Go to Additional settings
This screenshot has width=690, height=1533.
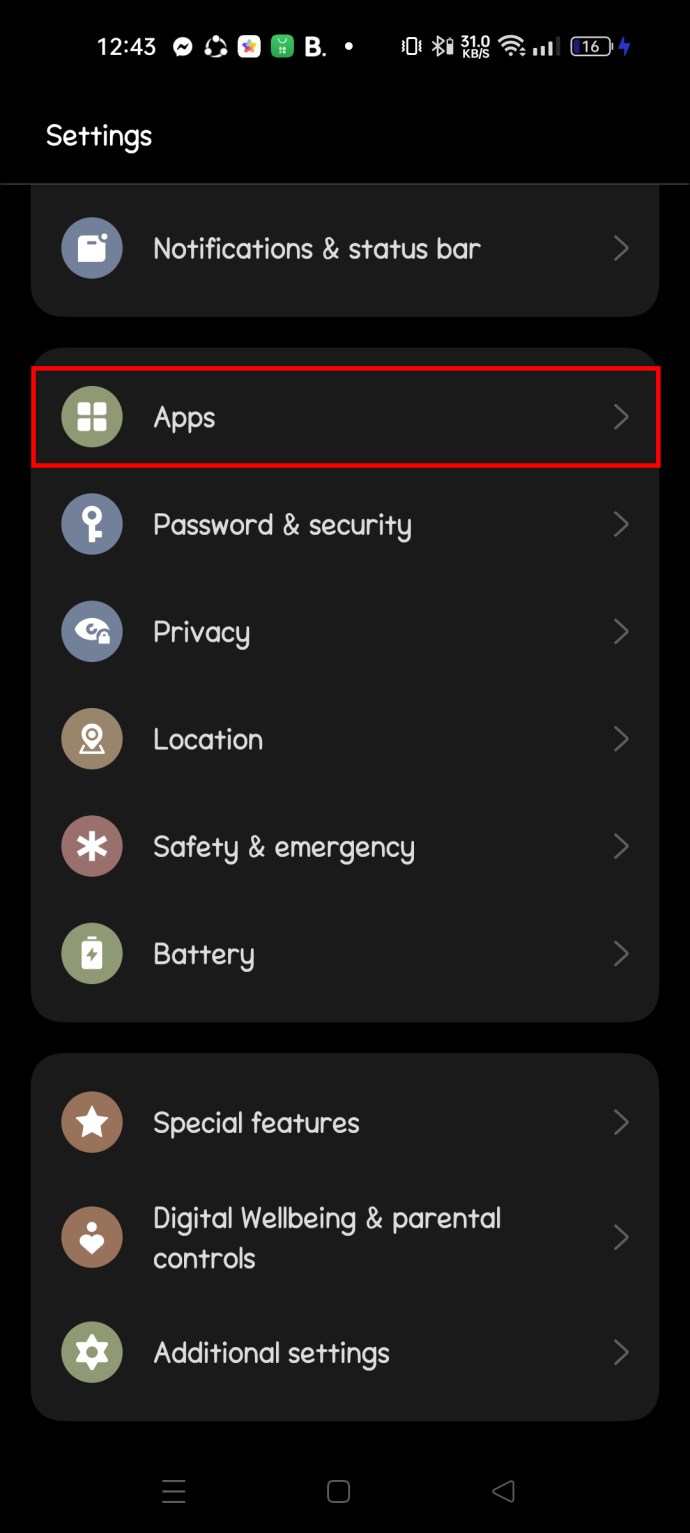click(x=344, y=1353)
